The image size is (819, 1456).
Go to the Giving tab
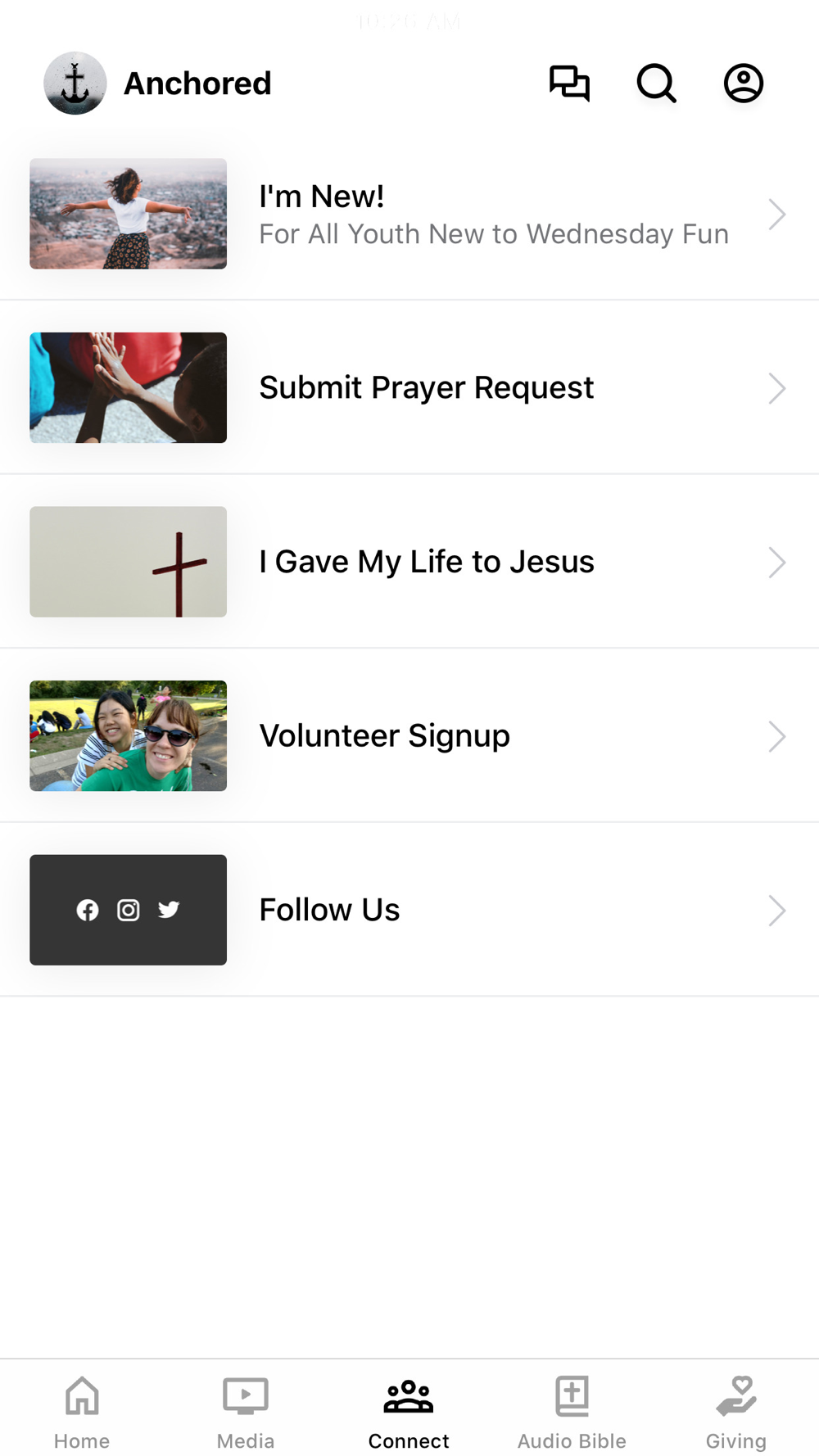735,1411
